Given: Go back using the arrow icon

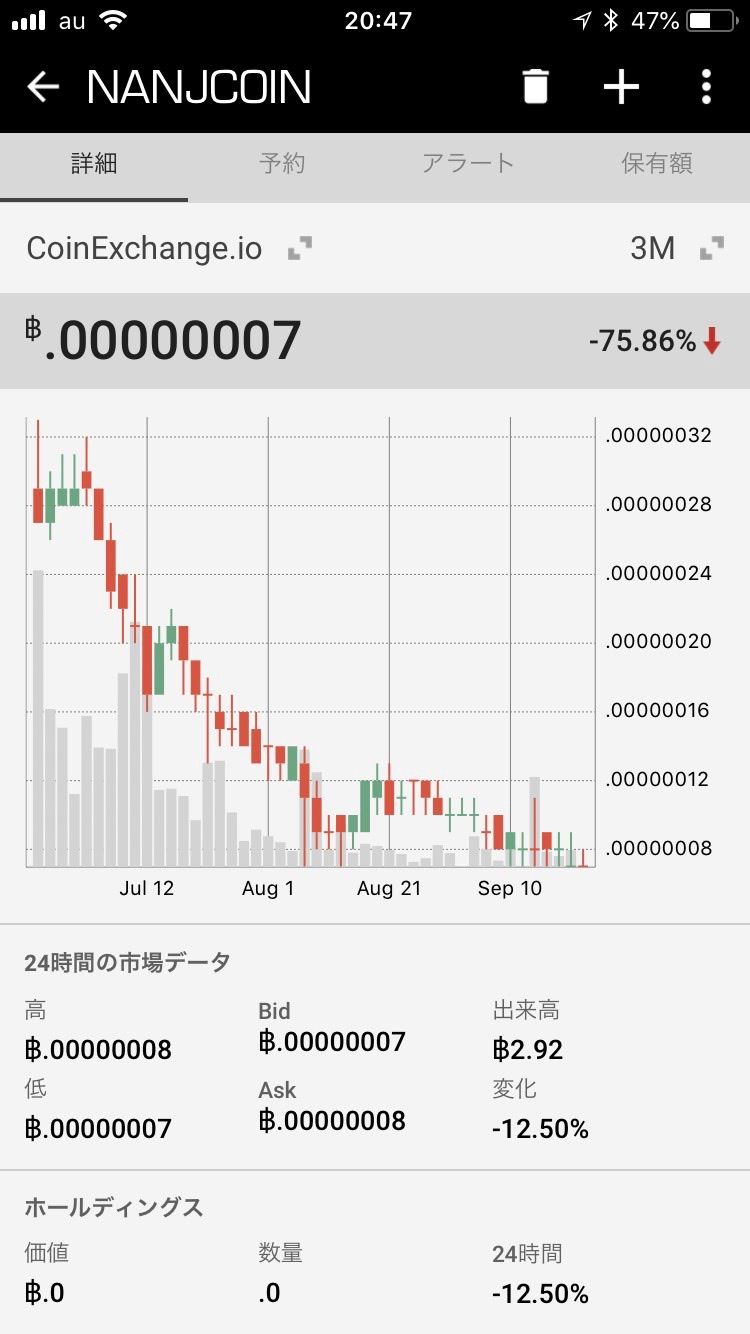Looking at the screenshot, I should 42,87.
